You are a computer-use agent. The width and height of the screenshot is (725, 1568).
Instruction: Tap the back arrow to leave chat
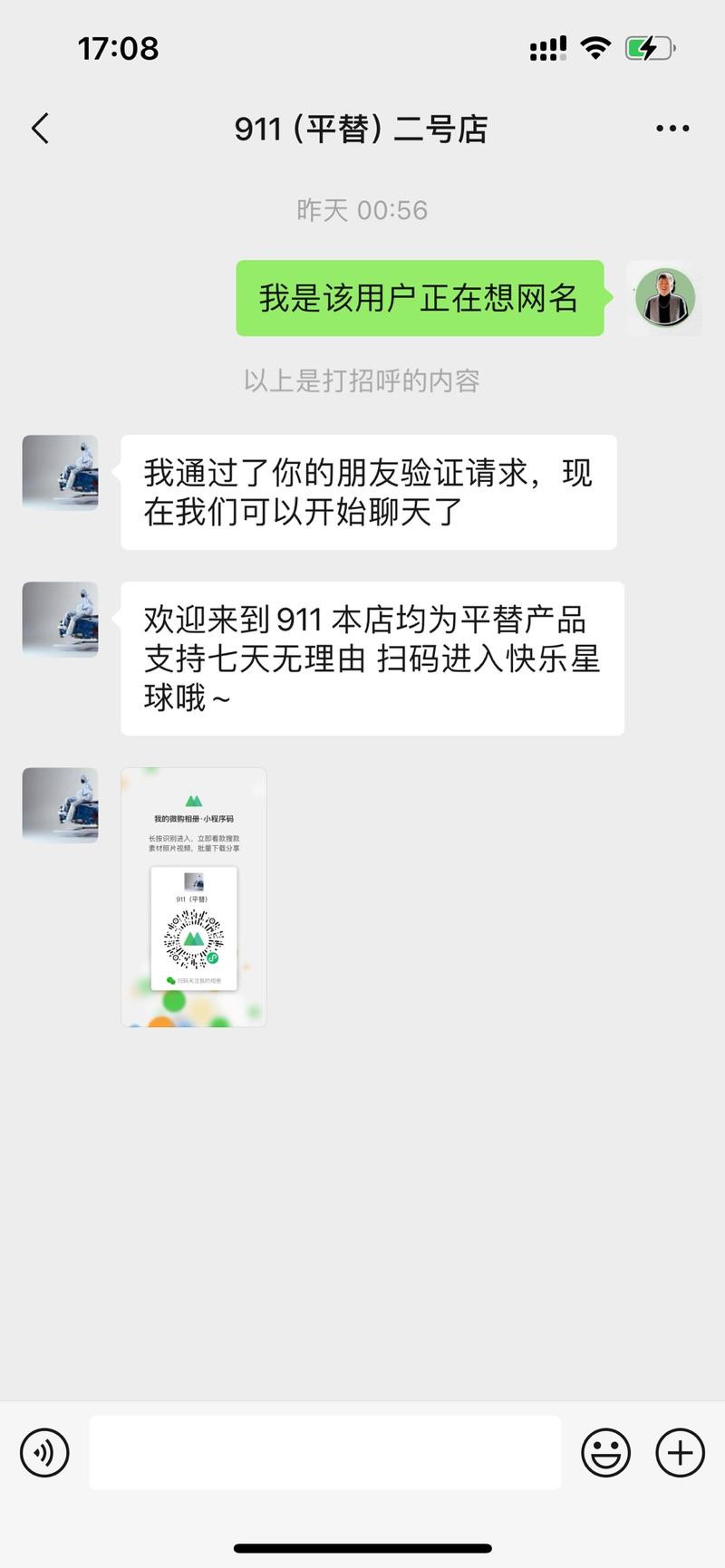click(x=40, y=129)
